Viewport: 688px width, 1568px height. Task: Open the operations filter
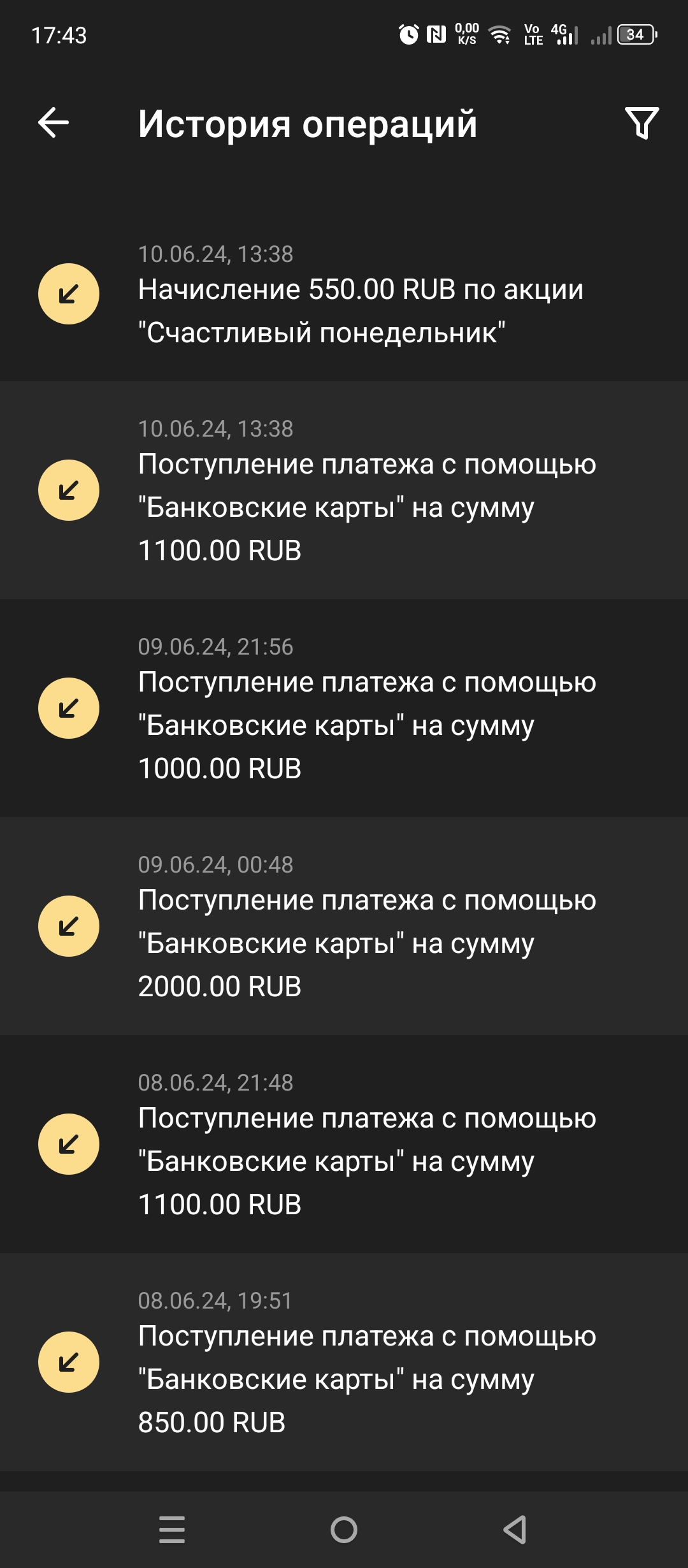pos(641,123)
